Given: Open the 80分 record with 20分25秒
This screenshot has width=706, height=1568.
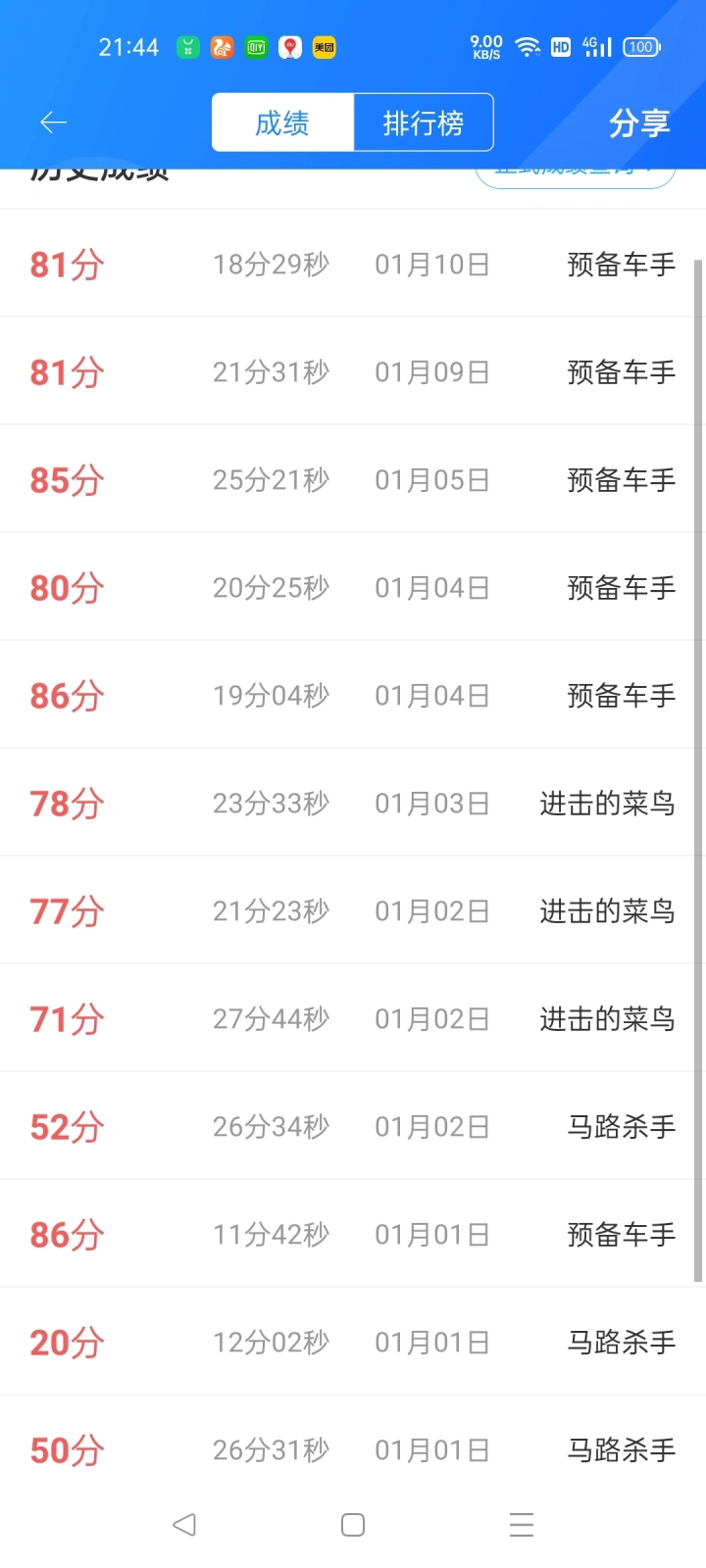Looking at the screenshot, I should pyautogui.click(x=353, y=587).
